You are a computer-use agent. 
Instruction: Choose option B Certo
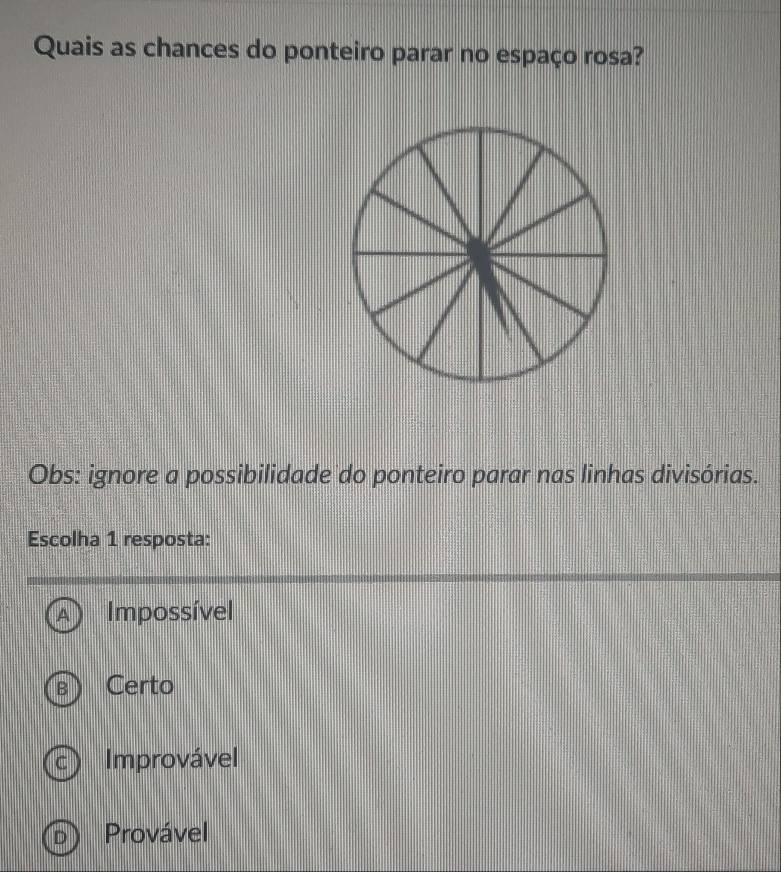63,687
